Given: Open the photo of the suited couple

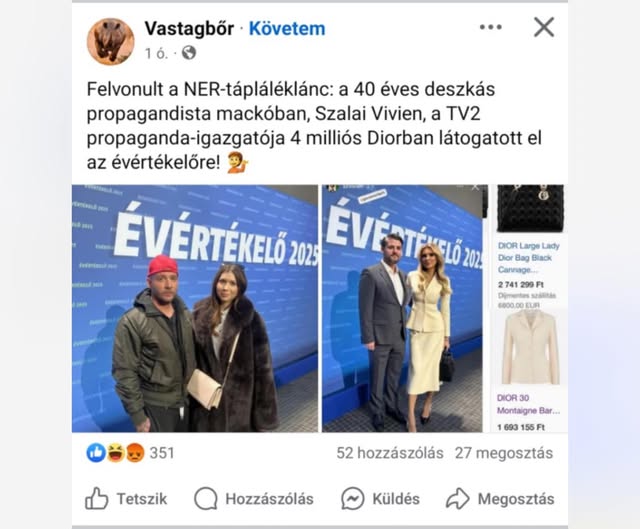Looking at the screenshot, I should pos(404,308).
